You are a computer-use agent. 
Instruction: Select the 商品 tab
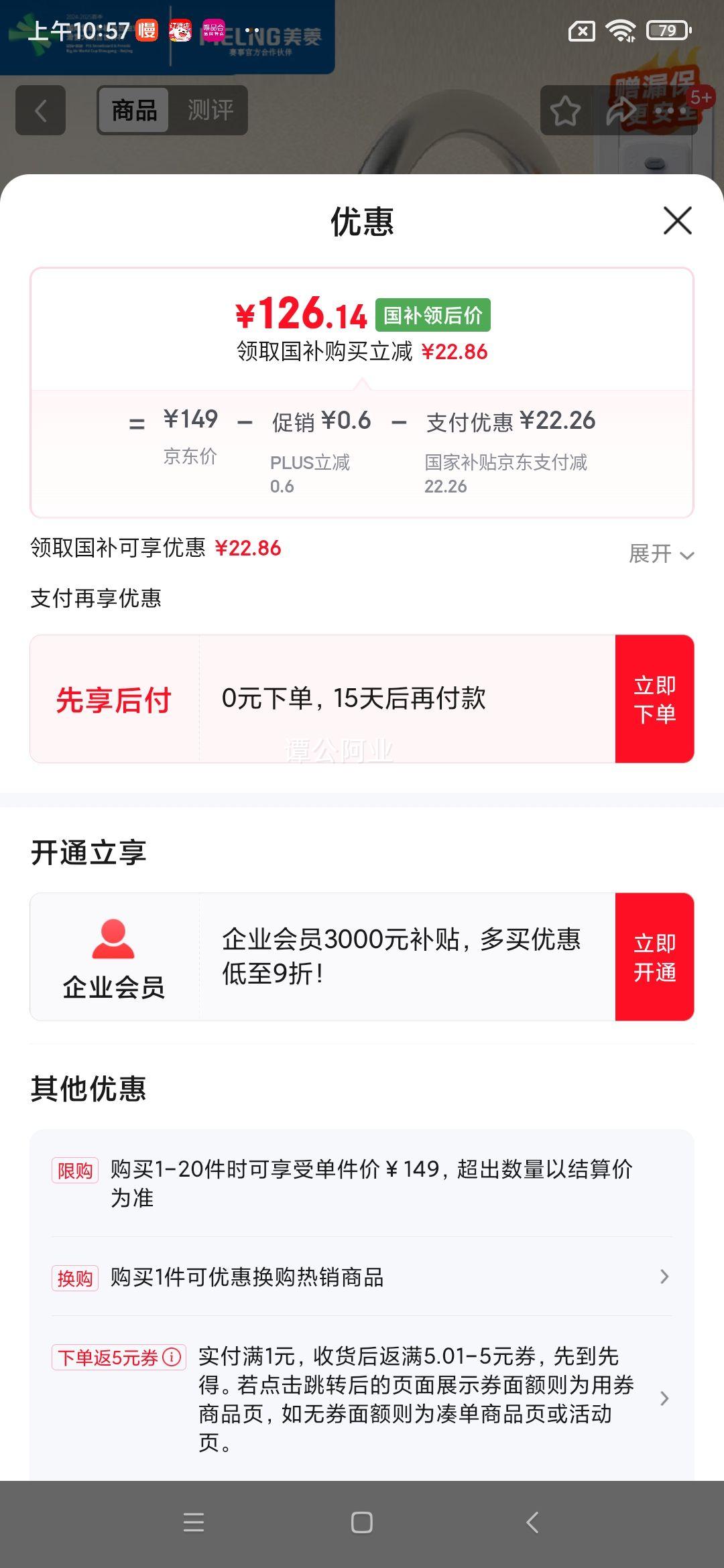[x=134, y=111]
